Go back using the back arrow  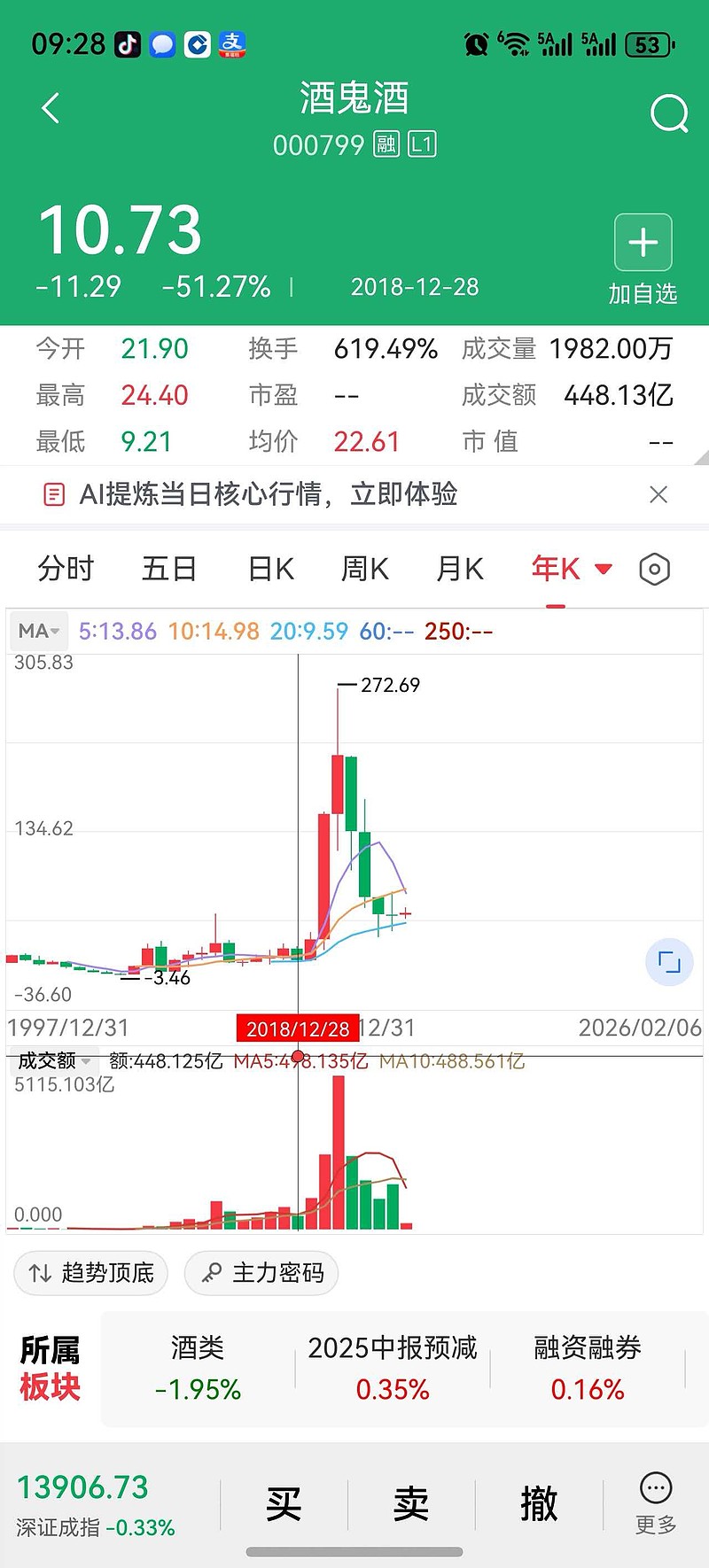[x=51, y=107]
